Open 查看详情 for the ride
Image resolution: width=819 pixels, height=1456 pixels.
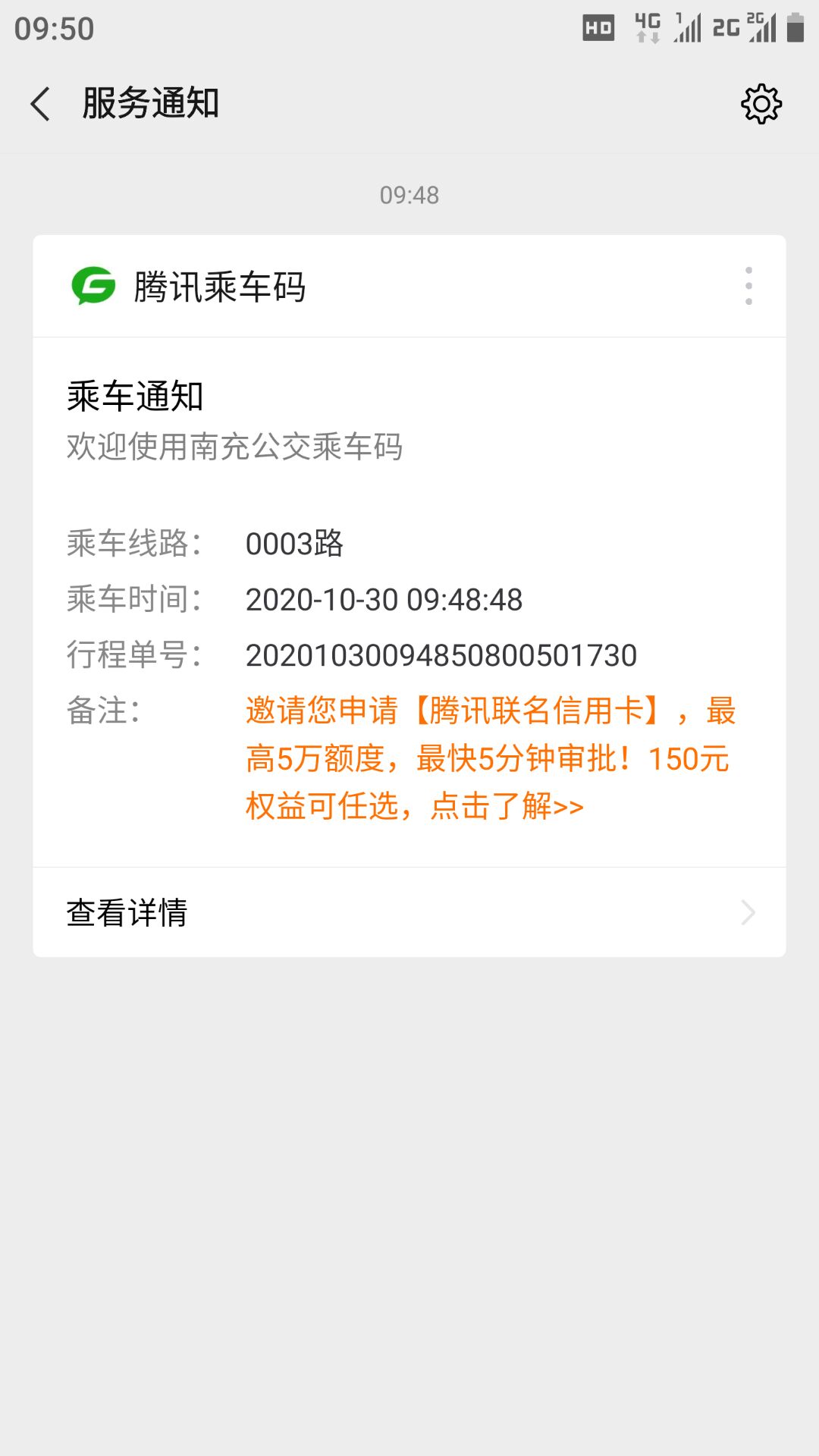tap(409, 912)
